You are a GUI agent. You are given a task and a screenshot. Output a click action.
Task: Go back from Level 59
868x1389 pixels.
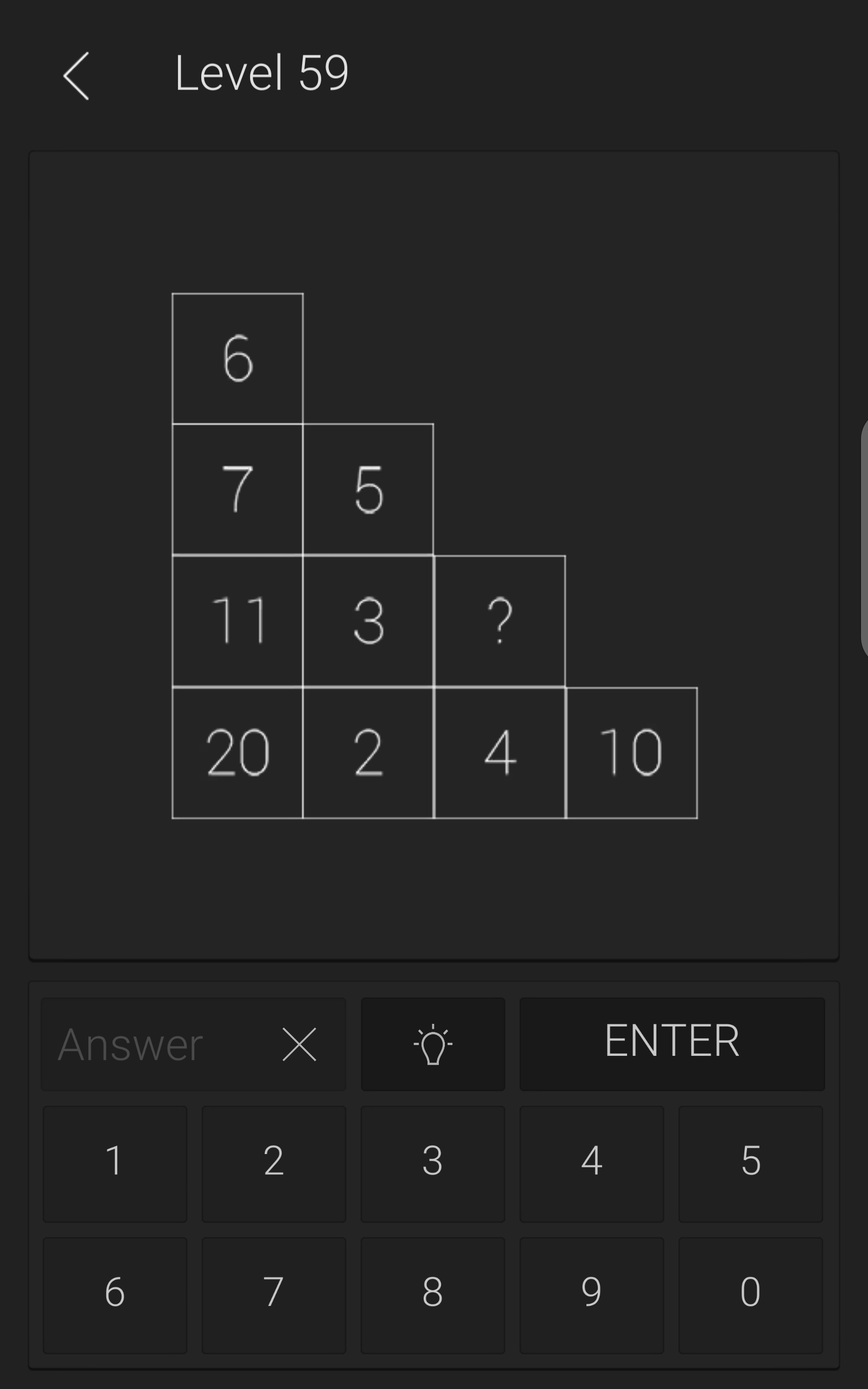point(76,76)
